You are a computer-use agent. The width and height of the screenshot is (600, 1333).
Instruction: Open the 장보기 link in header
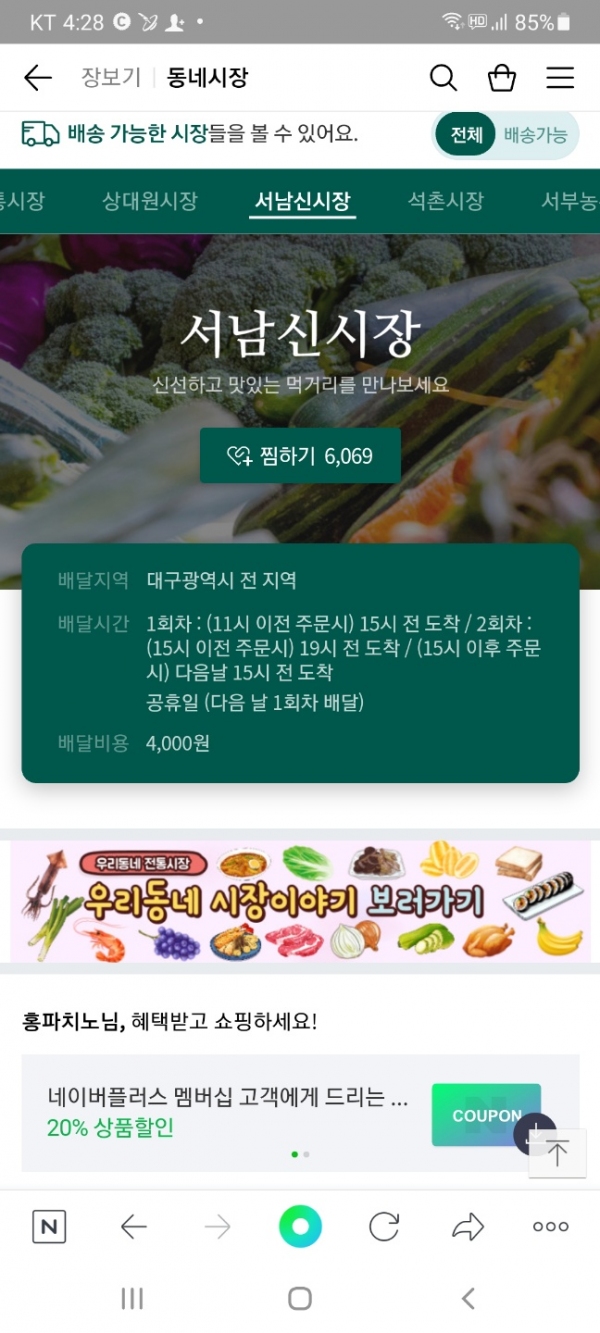(x=111, y=78)
